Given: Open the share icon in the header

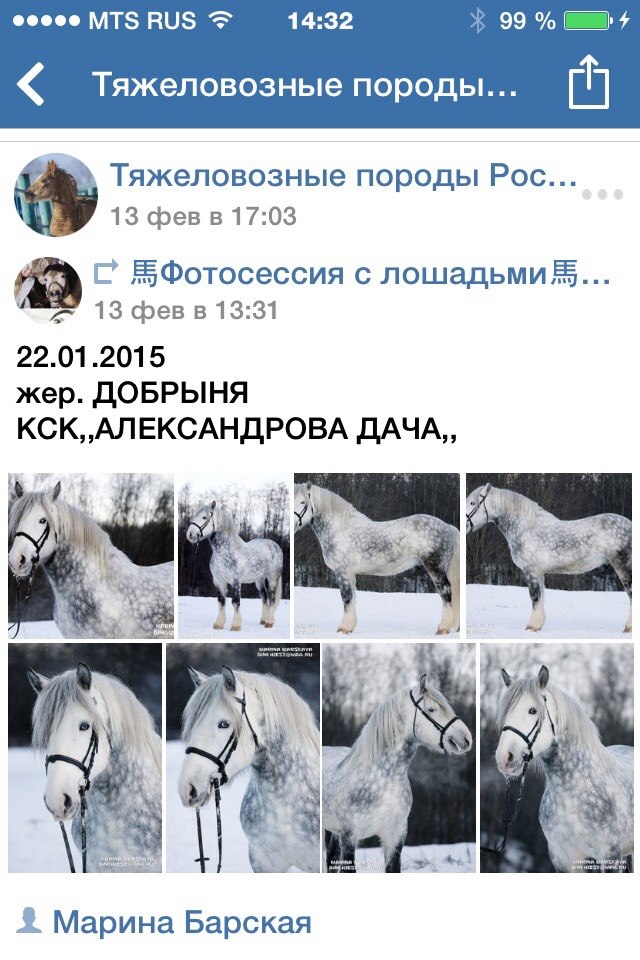Looking at the screenshot, I should (588, 83).
